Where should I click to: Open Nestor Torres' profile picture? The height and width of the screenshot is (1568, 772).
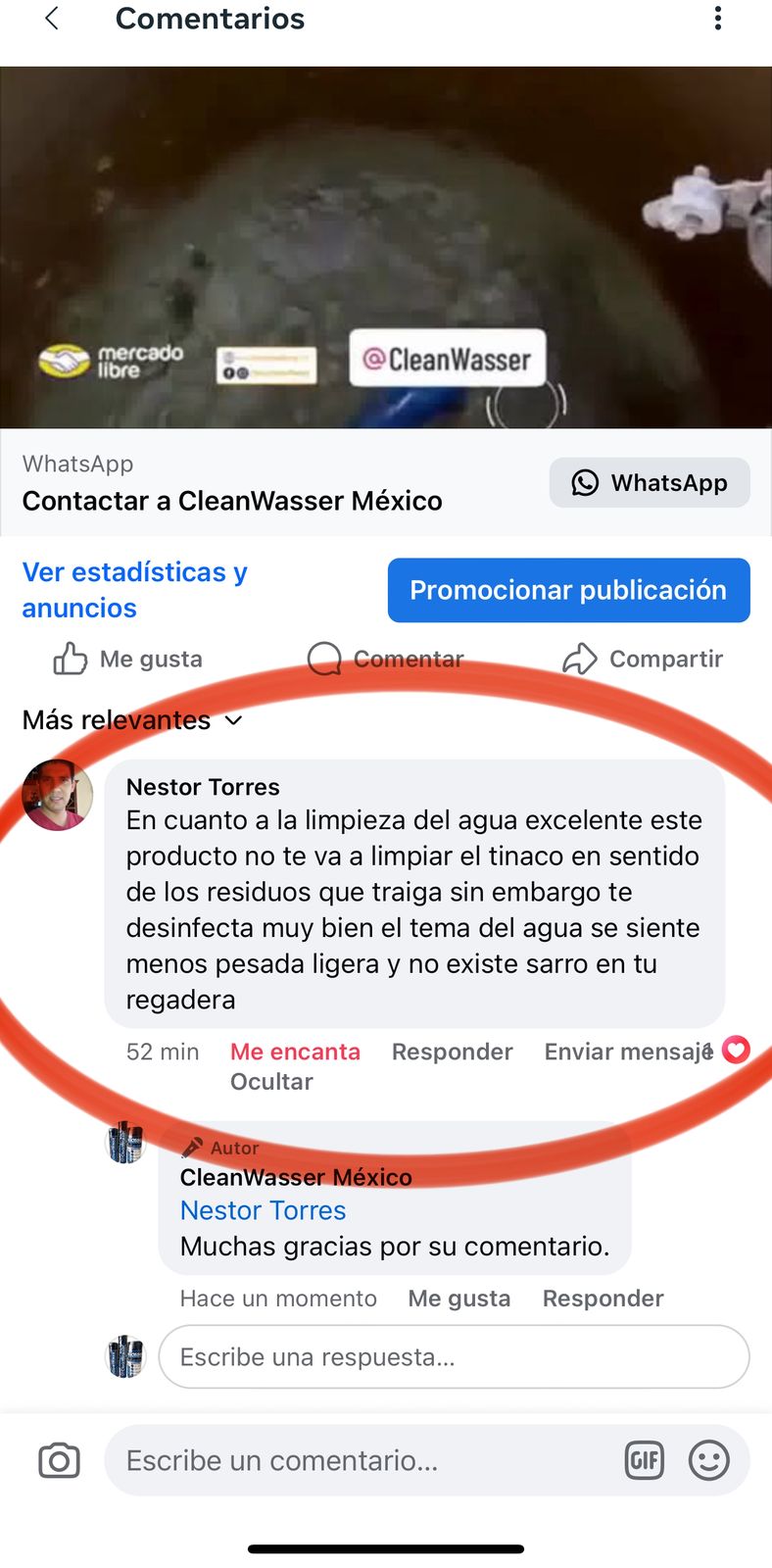[x=58, y=795]
